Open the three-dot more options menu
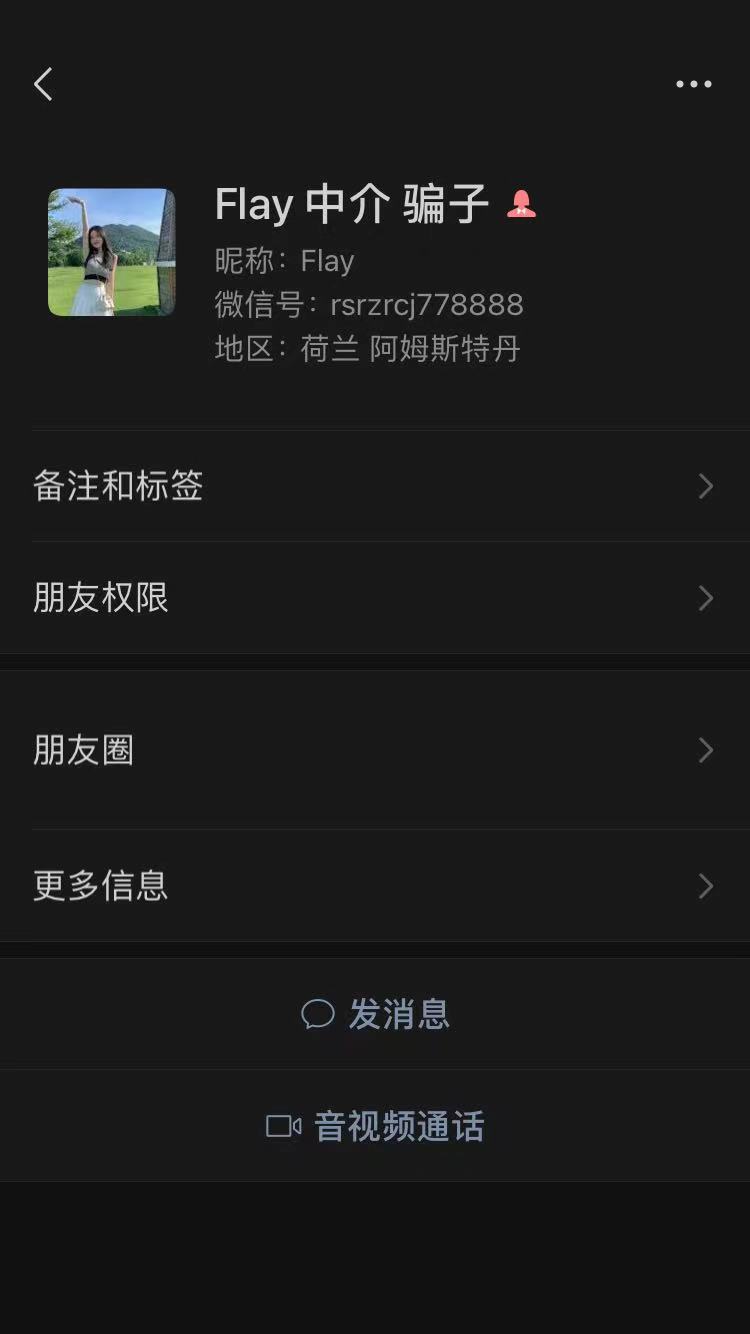 coord(693,85)
